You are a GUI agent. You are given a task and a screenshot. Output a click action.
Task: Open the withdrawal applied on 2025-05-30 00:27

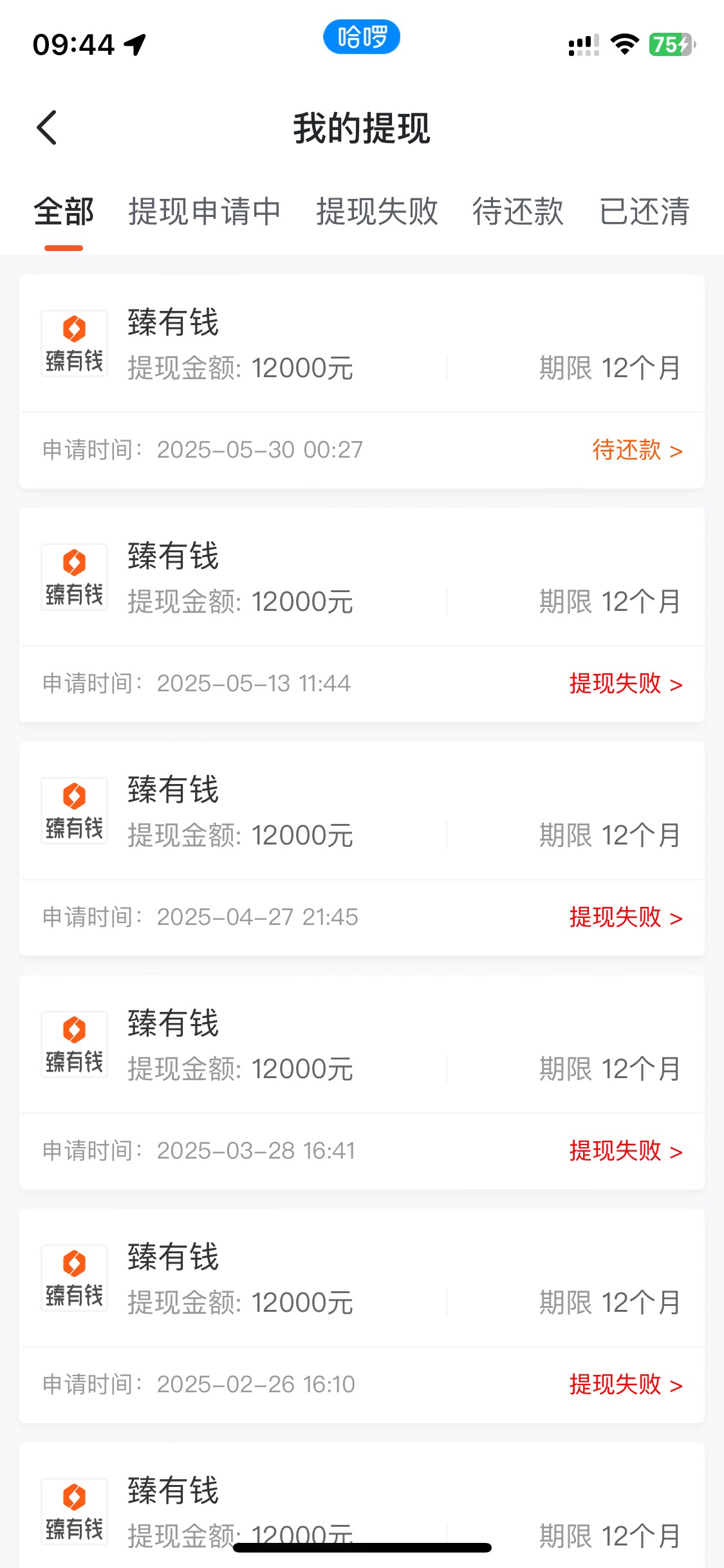click(x=362, y=381)
